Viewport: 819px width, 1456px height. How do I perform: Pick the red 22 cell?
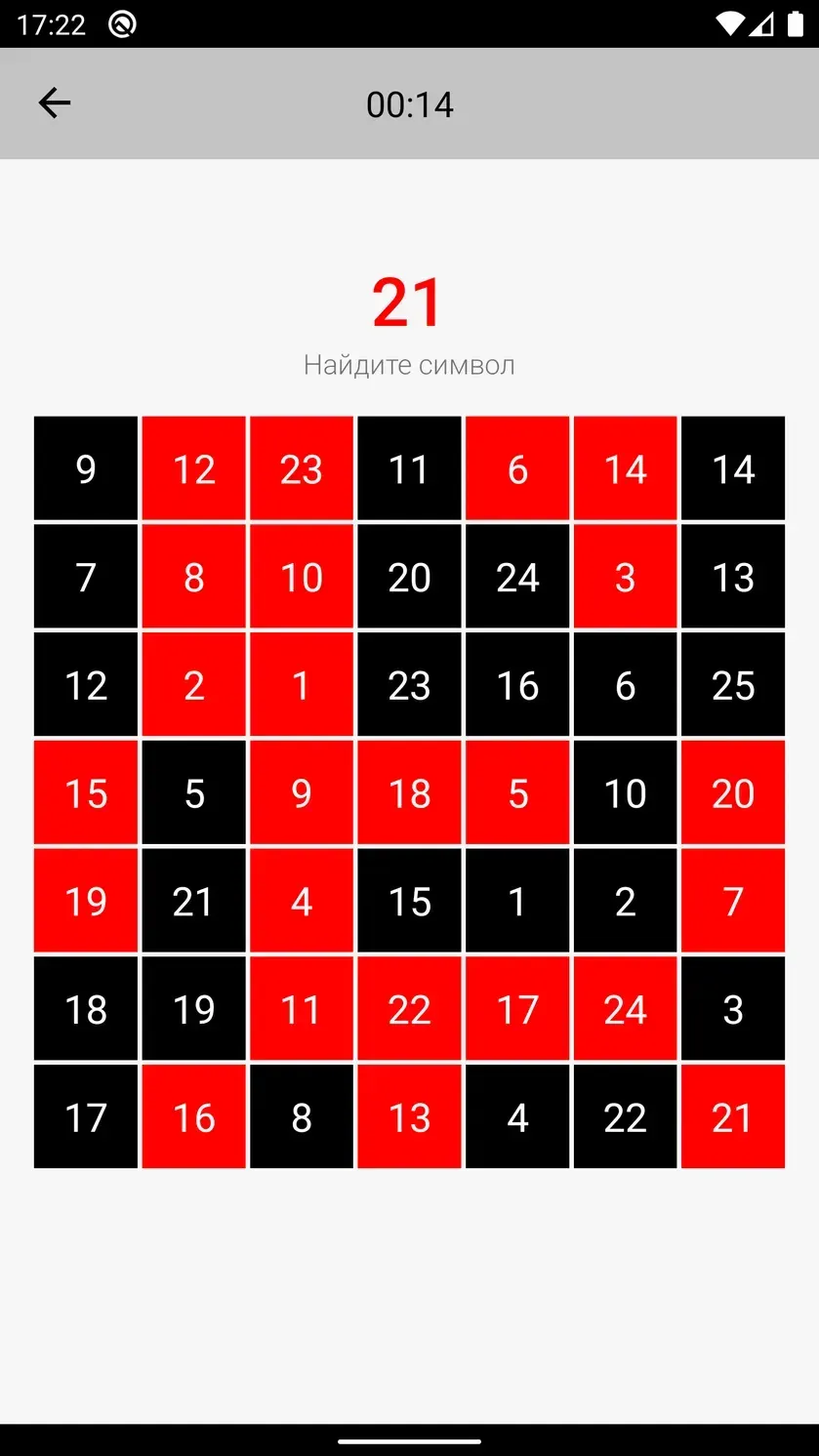[x=409, y=1008]
